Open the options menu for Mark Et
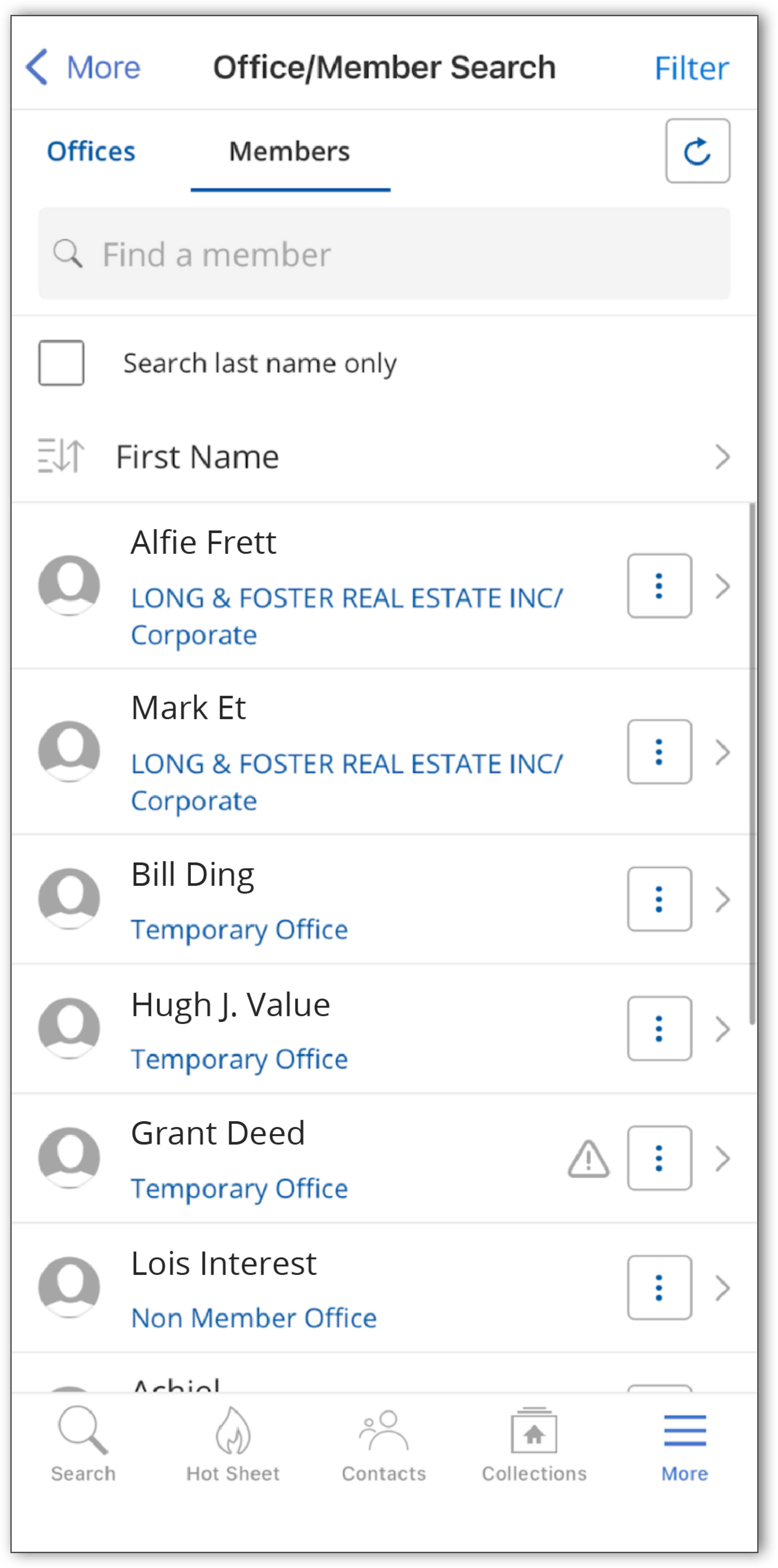Image resolution: width=778 pixels, height=1568 pixels. tap(659, 752)
